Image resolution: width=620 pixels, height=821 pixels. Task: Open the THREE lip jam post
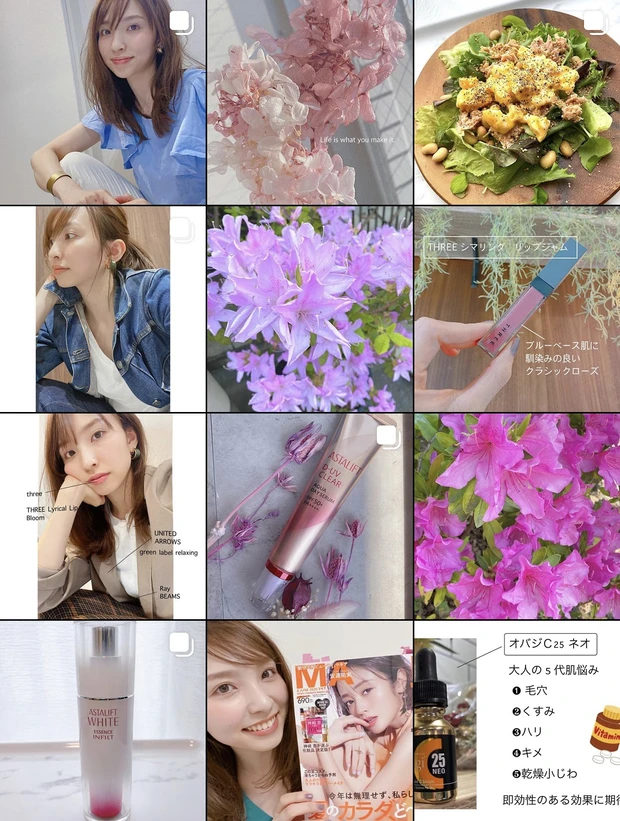coord(517,309)
